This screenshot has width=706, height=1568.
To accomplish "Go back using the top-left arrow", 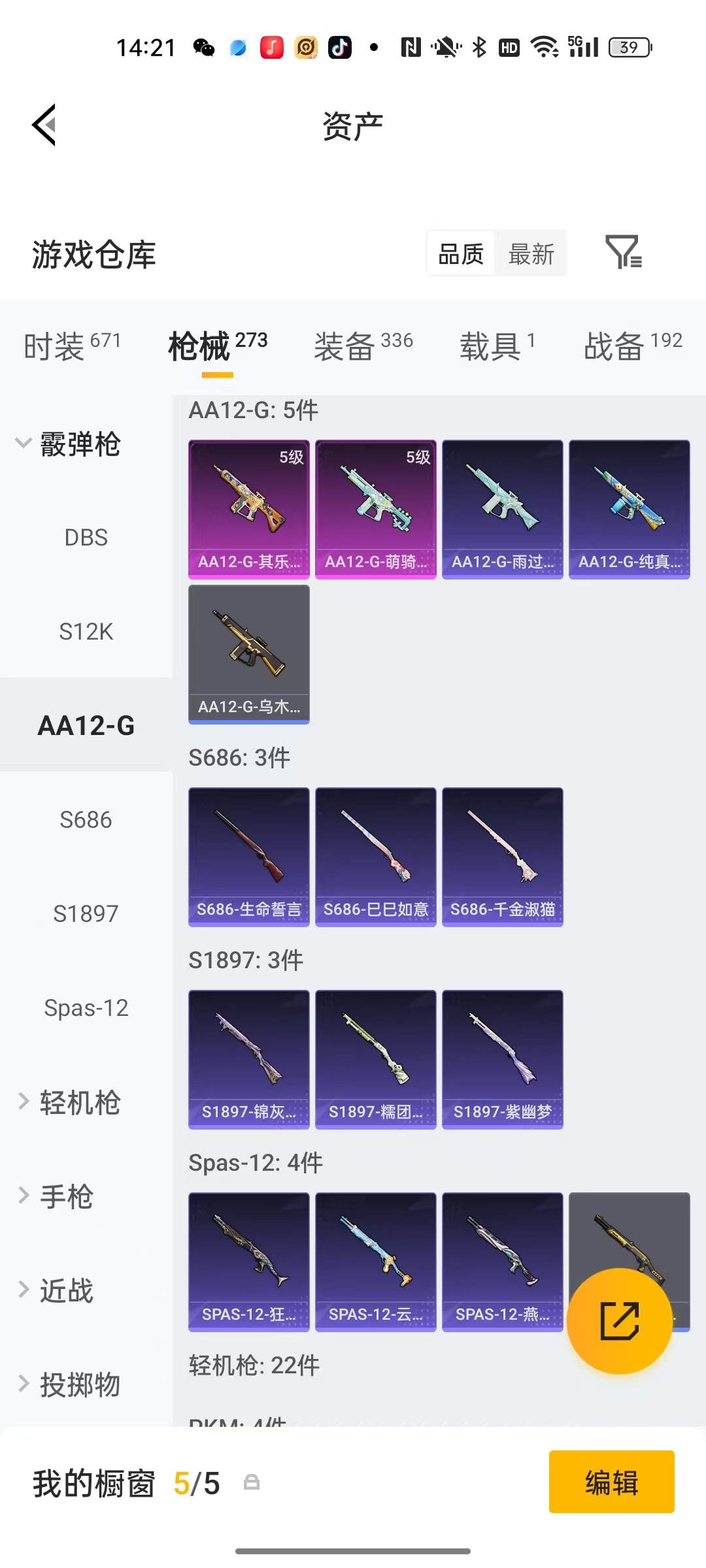I will point(44,125).
